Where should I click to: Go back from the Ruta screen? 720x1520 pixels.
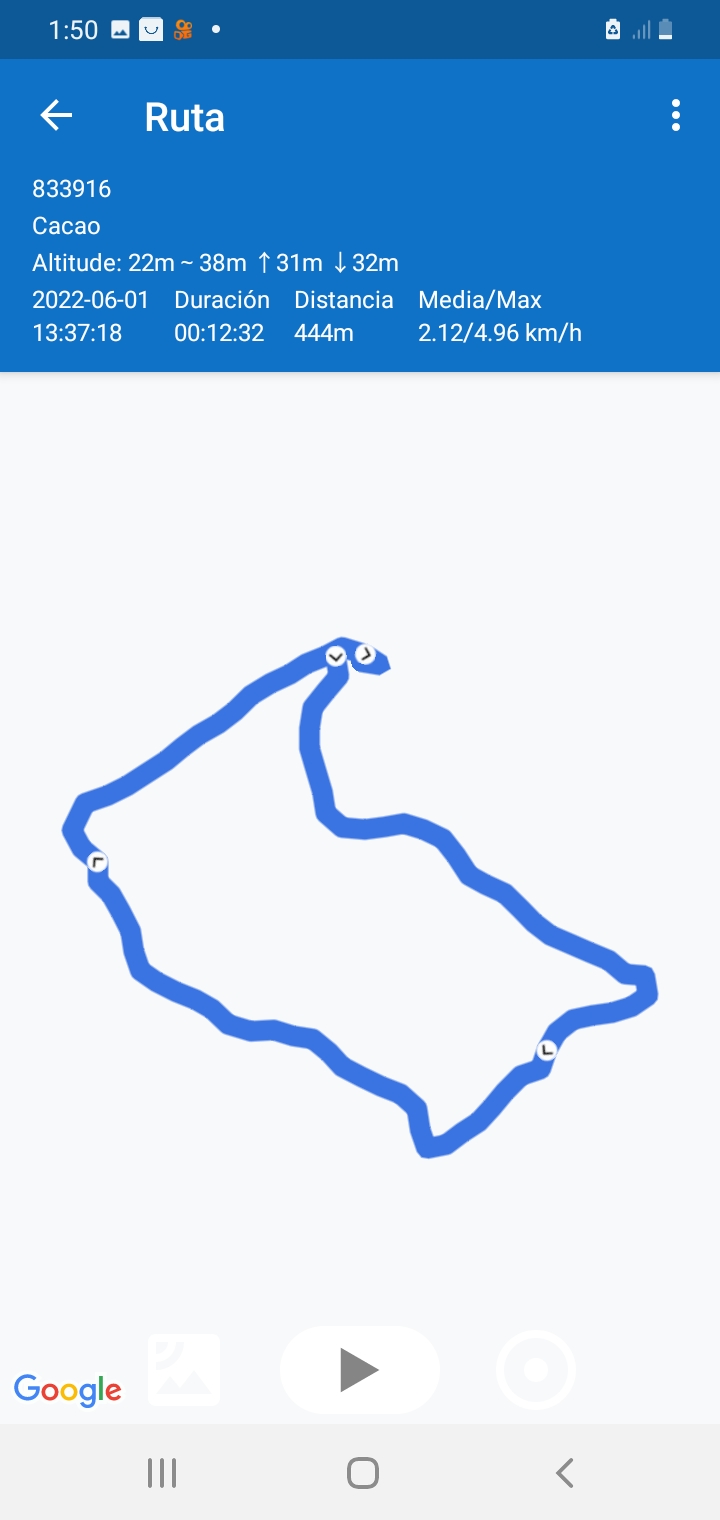[56, 116]
